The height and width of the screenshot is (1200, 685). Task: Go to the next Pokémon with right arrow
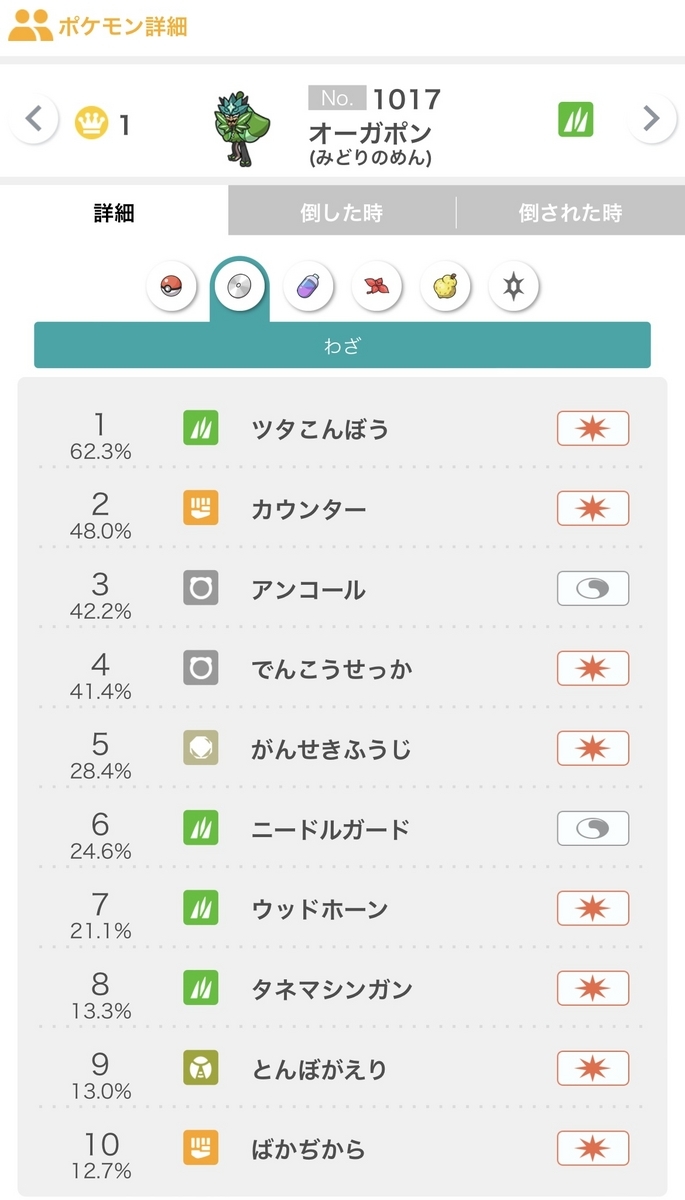[652, 120]
